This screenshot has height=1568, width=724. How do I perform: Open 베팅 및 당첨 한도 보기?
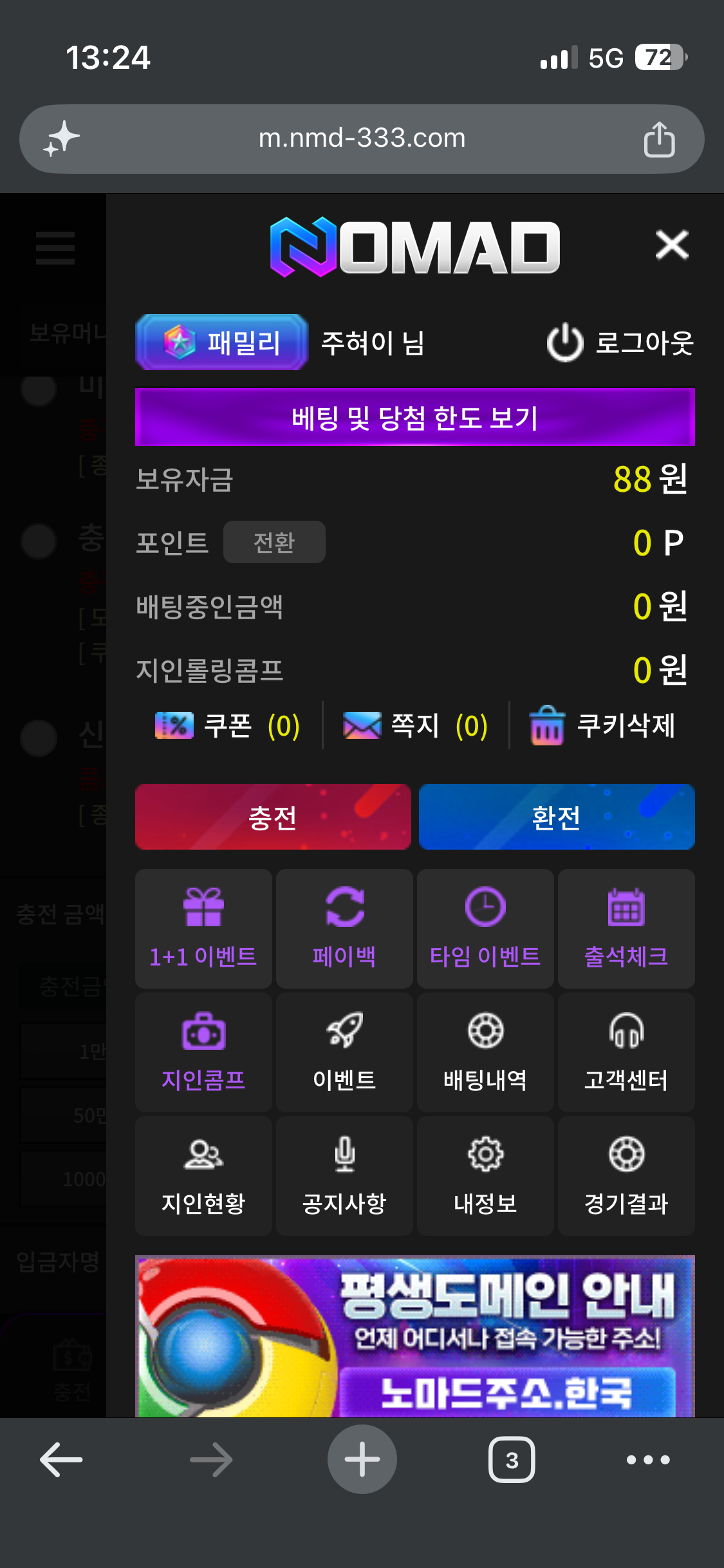[x=415, y=417]
